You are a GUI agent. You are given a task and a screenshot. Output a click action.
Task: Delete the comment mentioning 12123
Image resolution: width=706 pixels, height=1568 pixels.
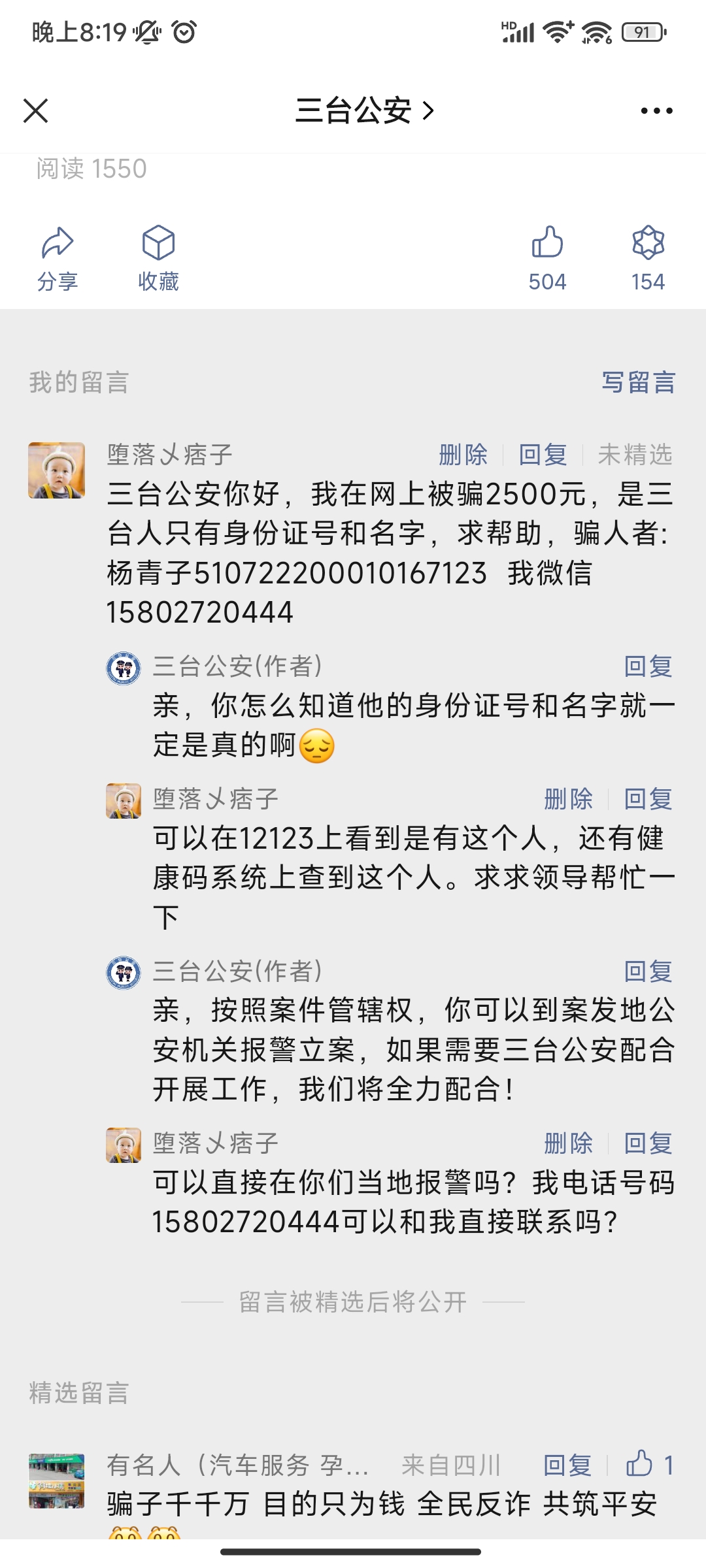568,799
